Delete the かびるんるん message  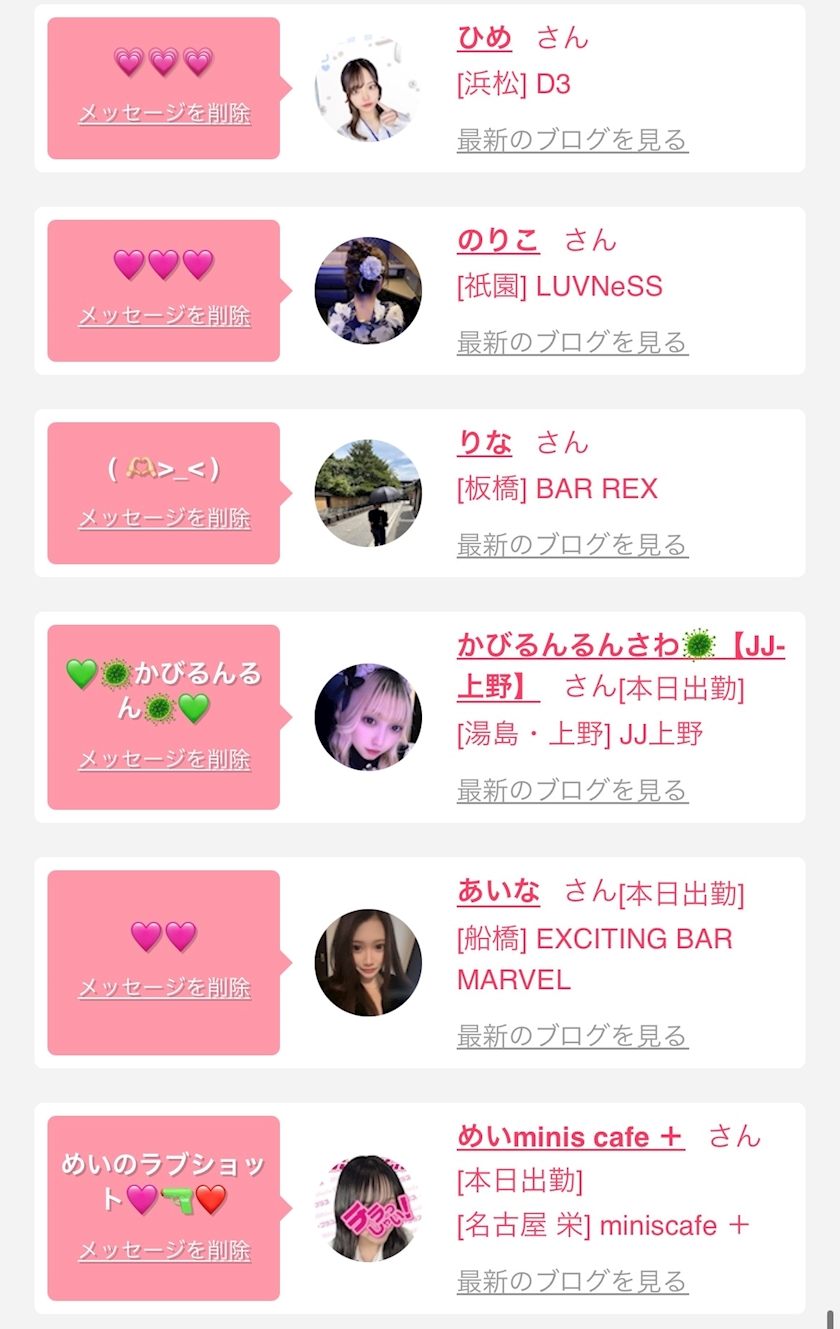164,760
